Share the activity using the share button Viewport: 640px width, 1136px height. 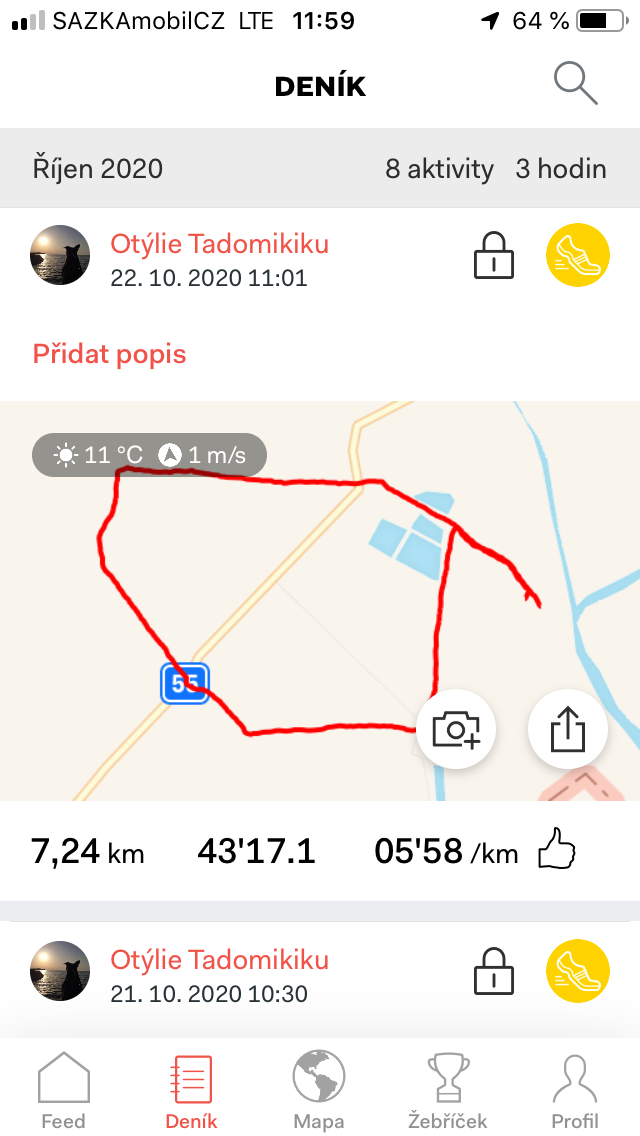coord(568,728)
